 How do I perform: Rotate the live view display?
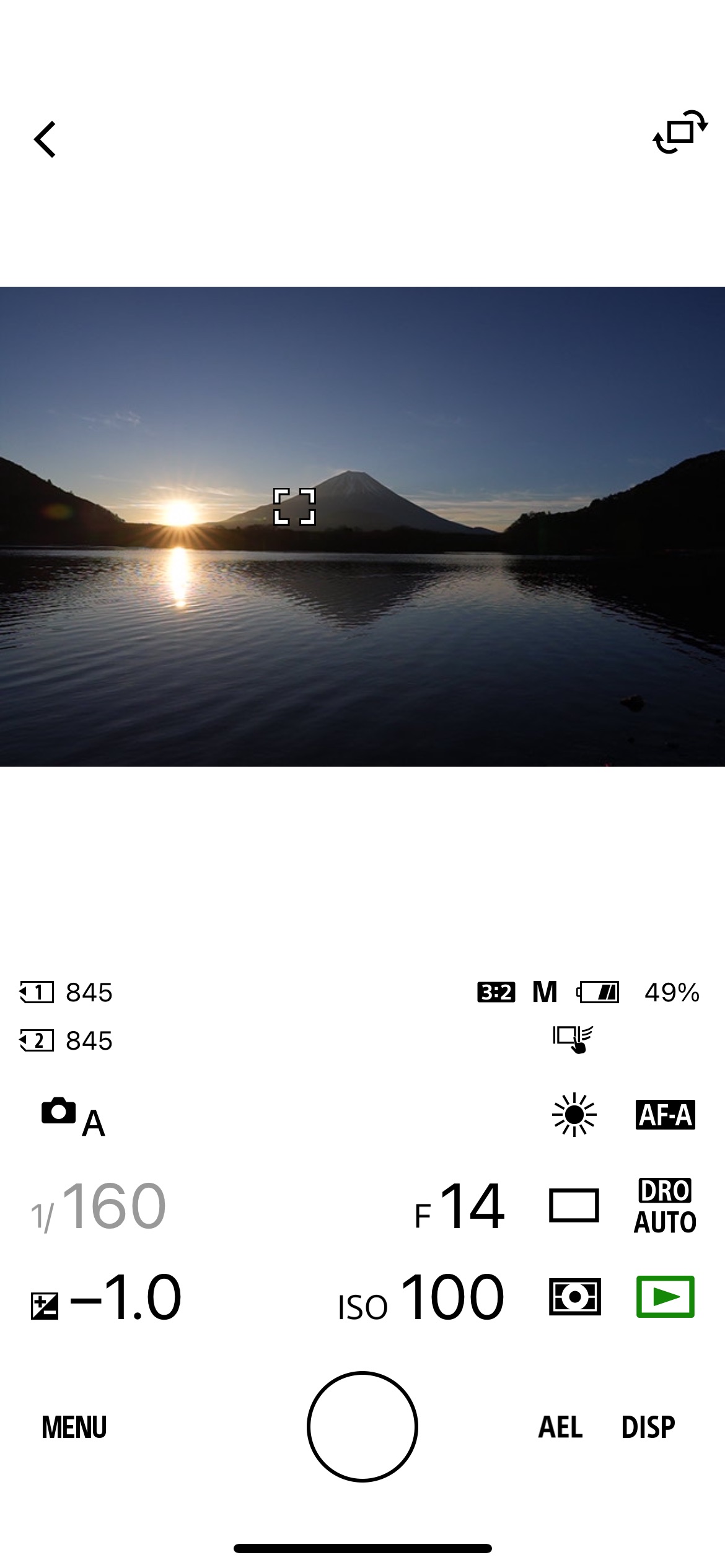point(679,132)
